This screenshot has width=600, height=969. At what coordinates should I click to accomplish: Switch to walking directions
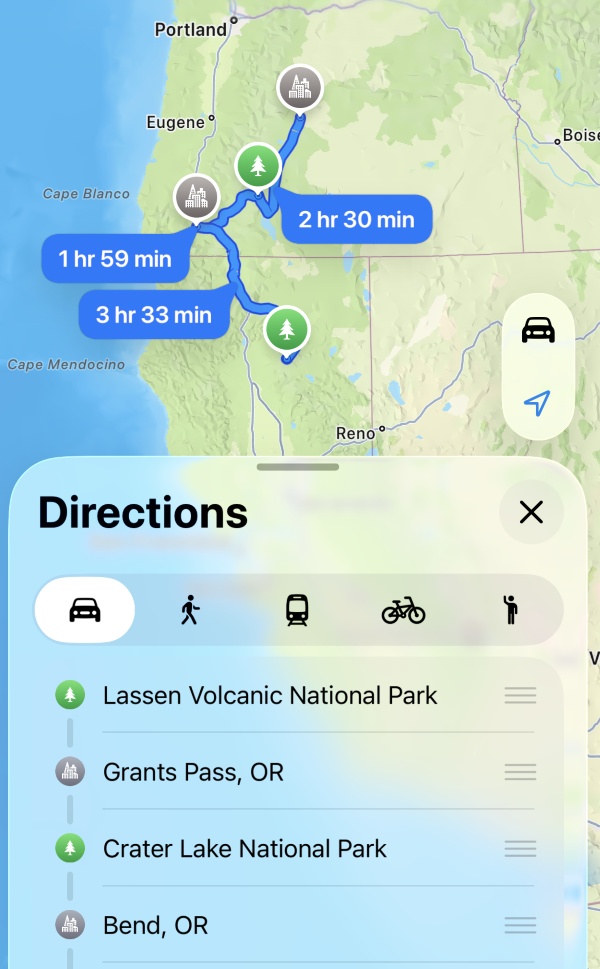pos(190,610)
